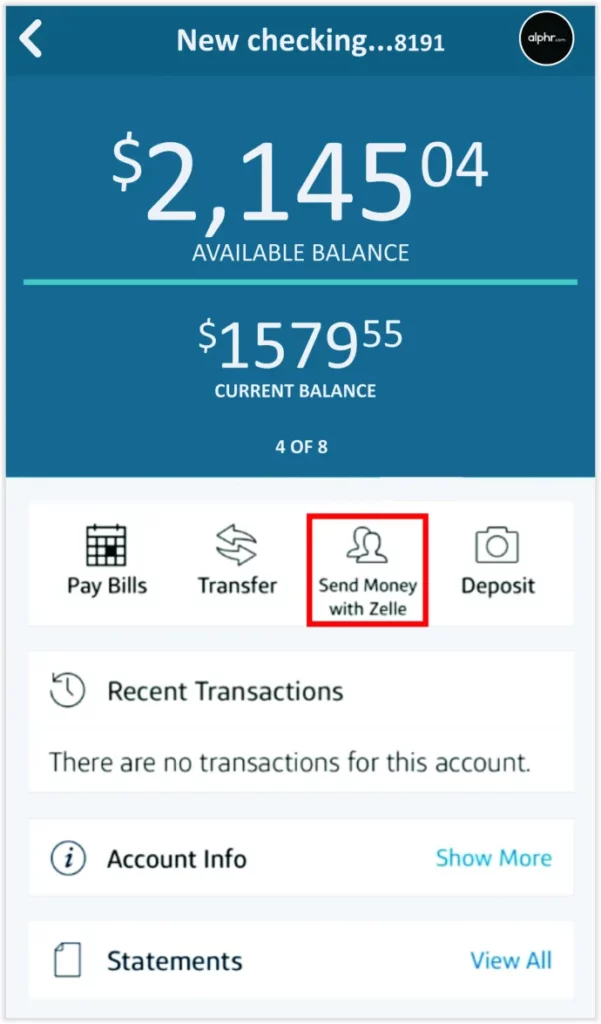The height and width of the screenshot is (1024, 601).
Task: Open the Deposit camera option
Action: point(498,560)
